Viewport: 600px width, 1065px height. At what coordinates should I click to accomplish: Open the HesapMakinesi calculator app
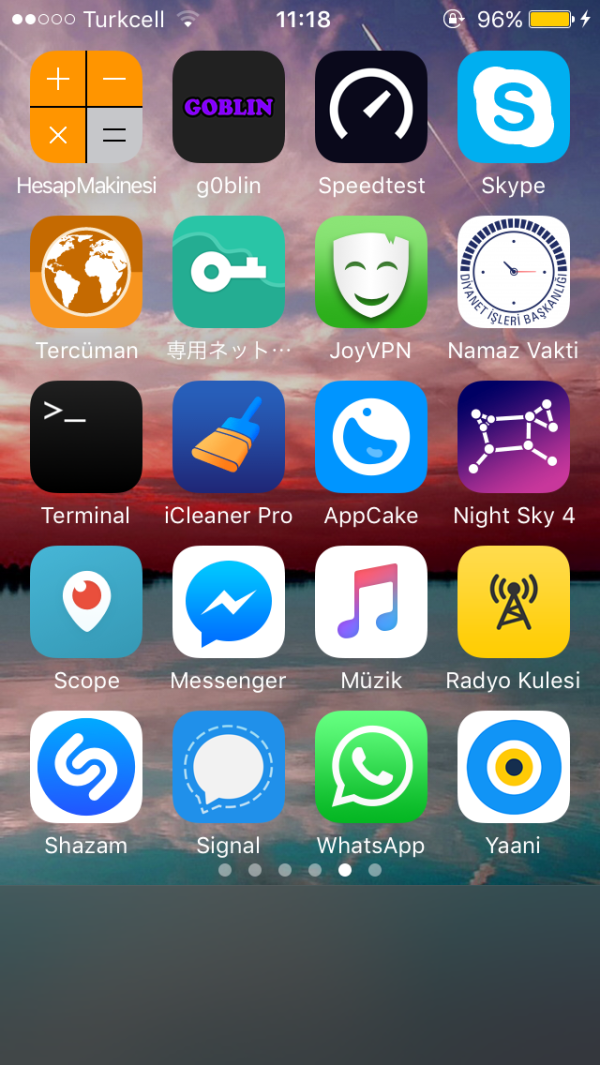pyautogui.click(x=86, y=107)
